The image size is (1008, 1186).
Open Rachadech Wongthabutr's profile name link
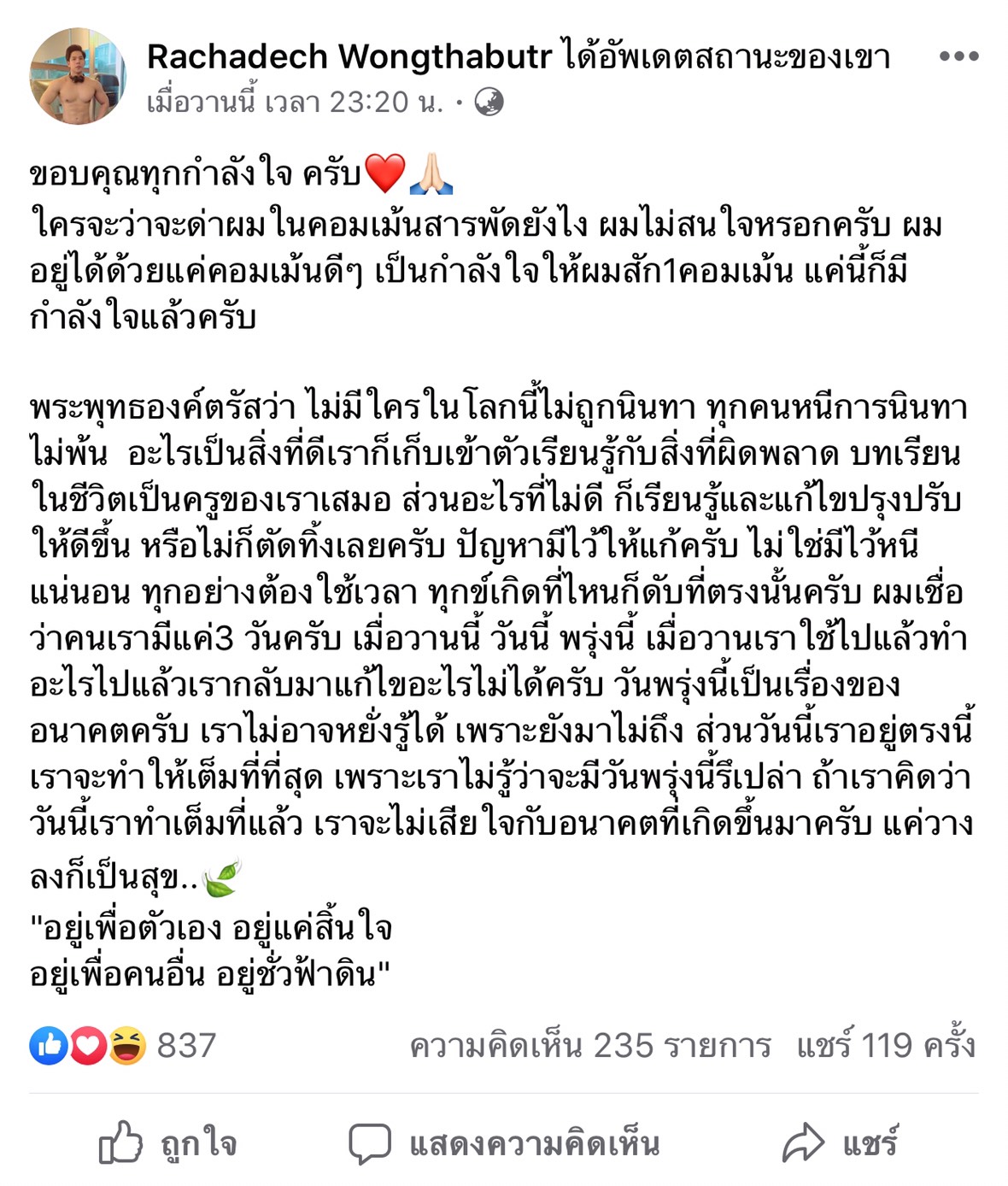pyautogui.click(x=349, y=56)
